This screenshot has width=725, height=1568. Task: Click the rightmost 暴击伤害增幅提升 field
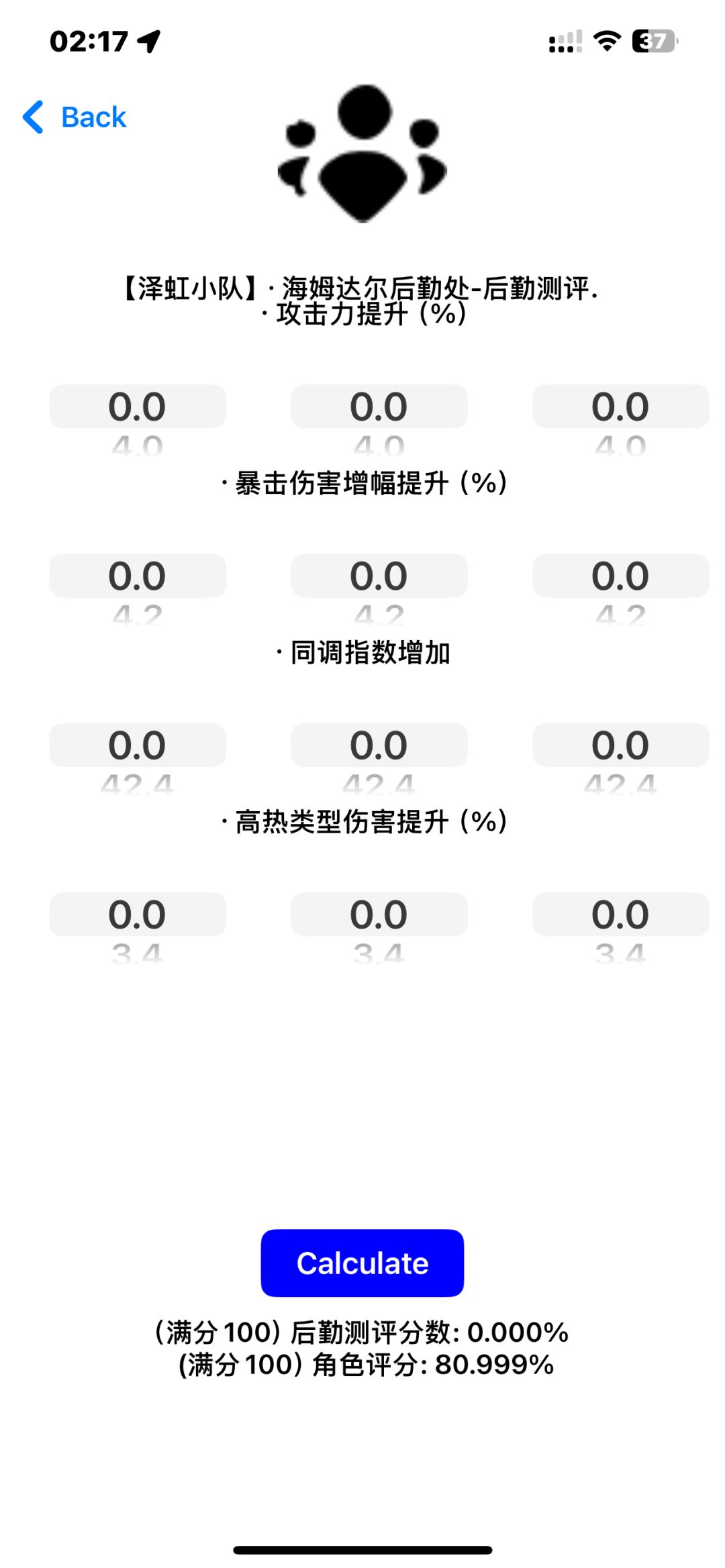620,576
